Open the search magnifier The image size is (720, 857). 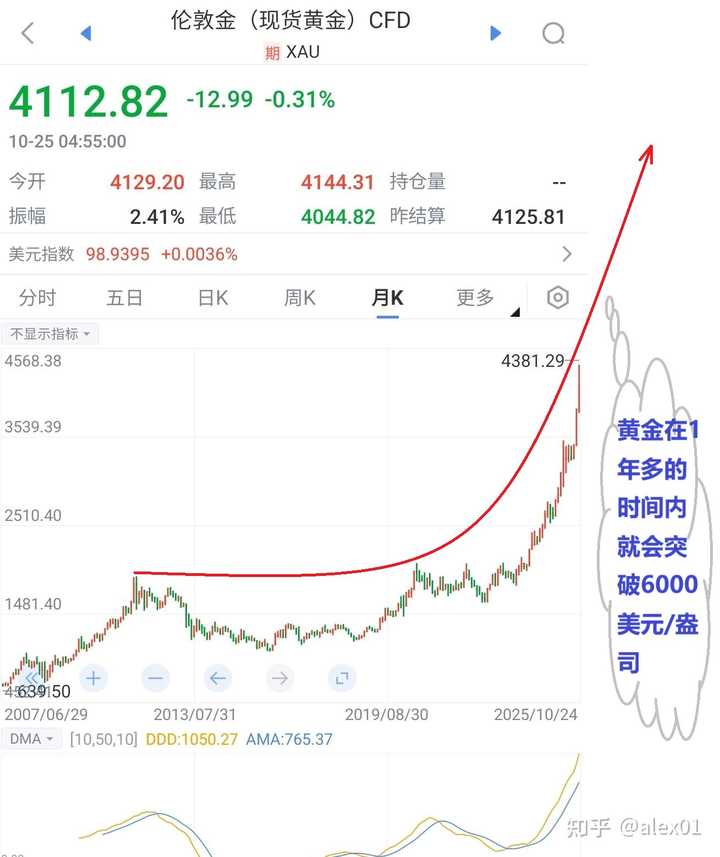click(553, 33)
